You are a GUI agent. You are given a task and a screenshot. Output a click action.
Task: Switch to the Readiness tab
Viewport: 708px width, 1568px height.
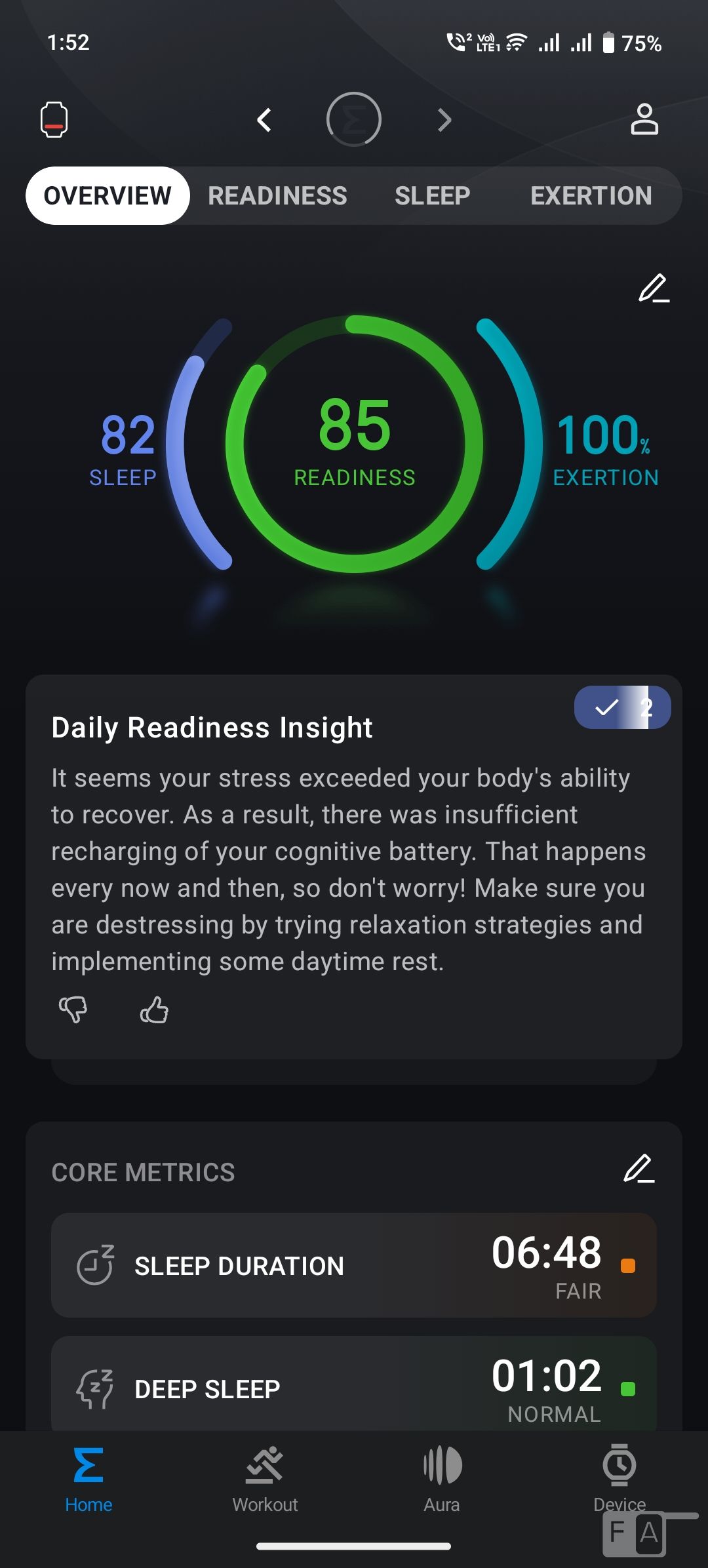pyautogui.click(x=277, y=196)
